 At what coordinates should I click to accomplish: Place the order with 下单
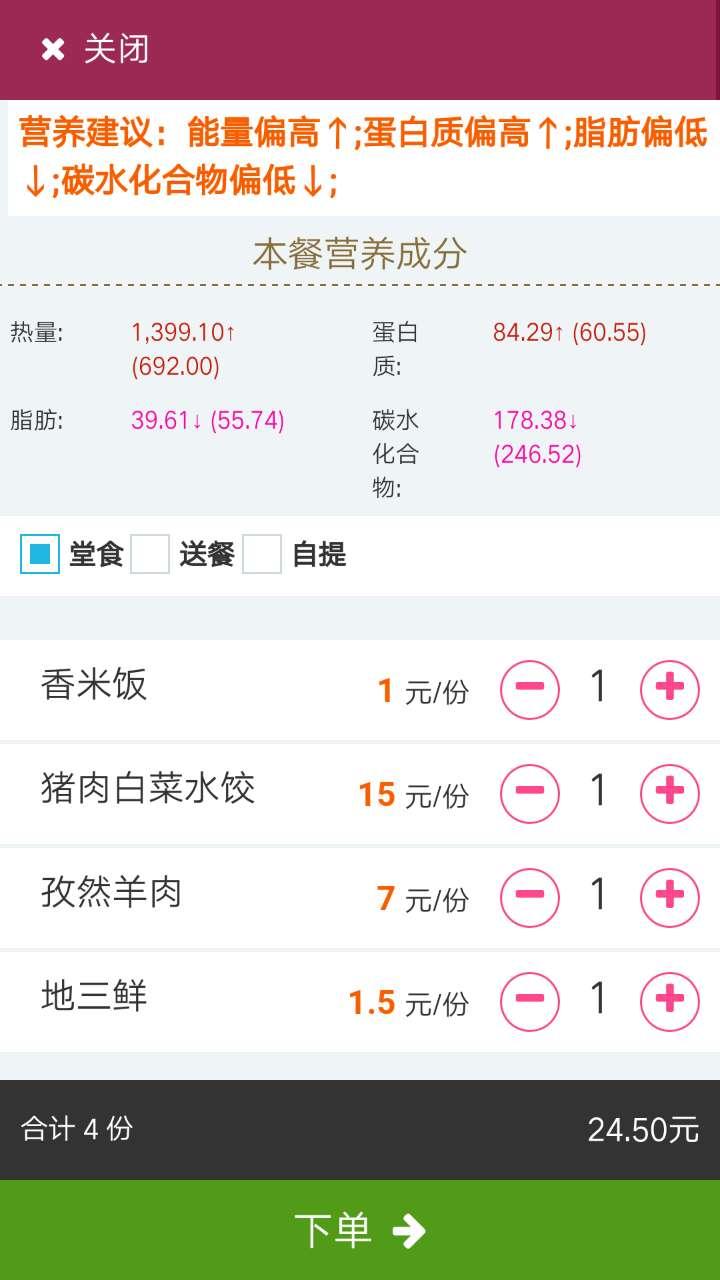[360, 1230]
